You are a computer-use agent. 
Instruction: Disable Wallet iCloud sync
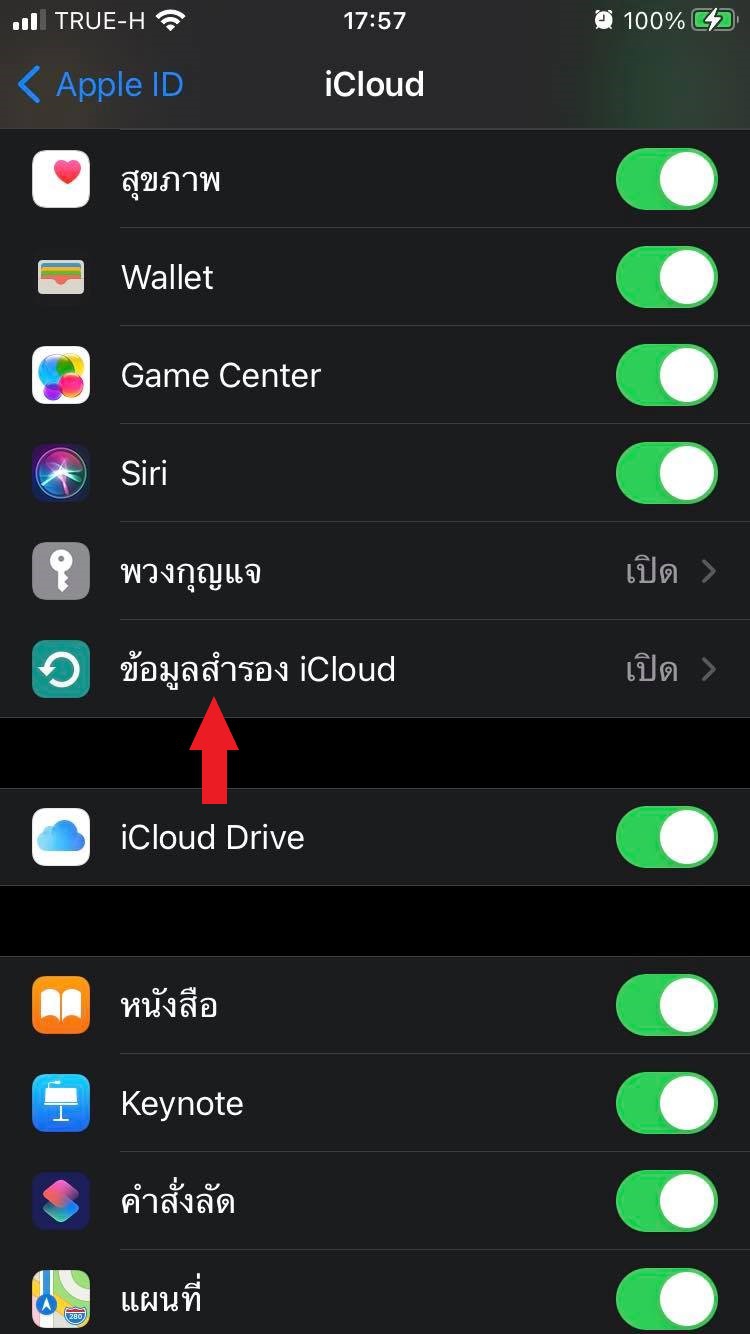coord(666,277)
